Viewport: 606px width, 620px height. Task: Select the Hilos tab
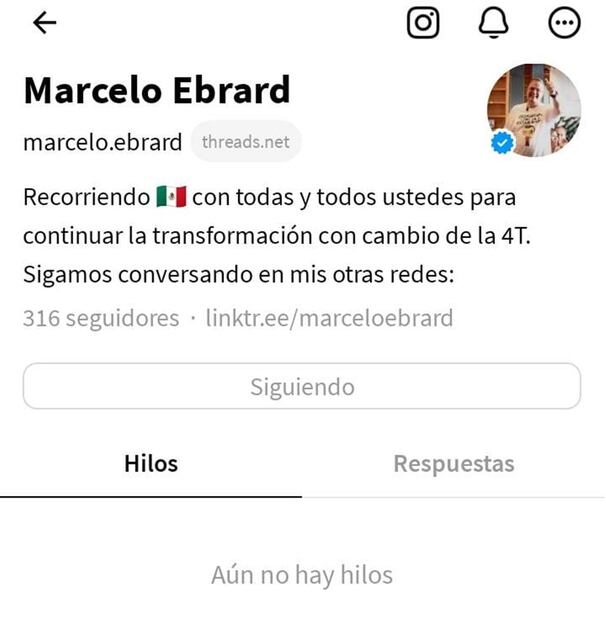pos(151,464)
